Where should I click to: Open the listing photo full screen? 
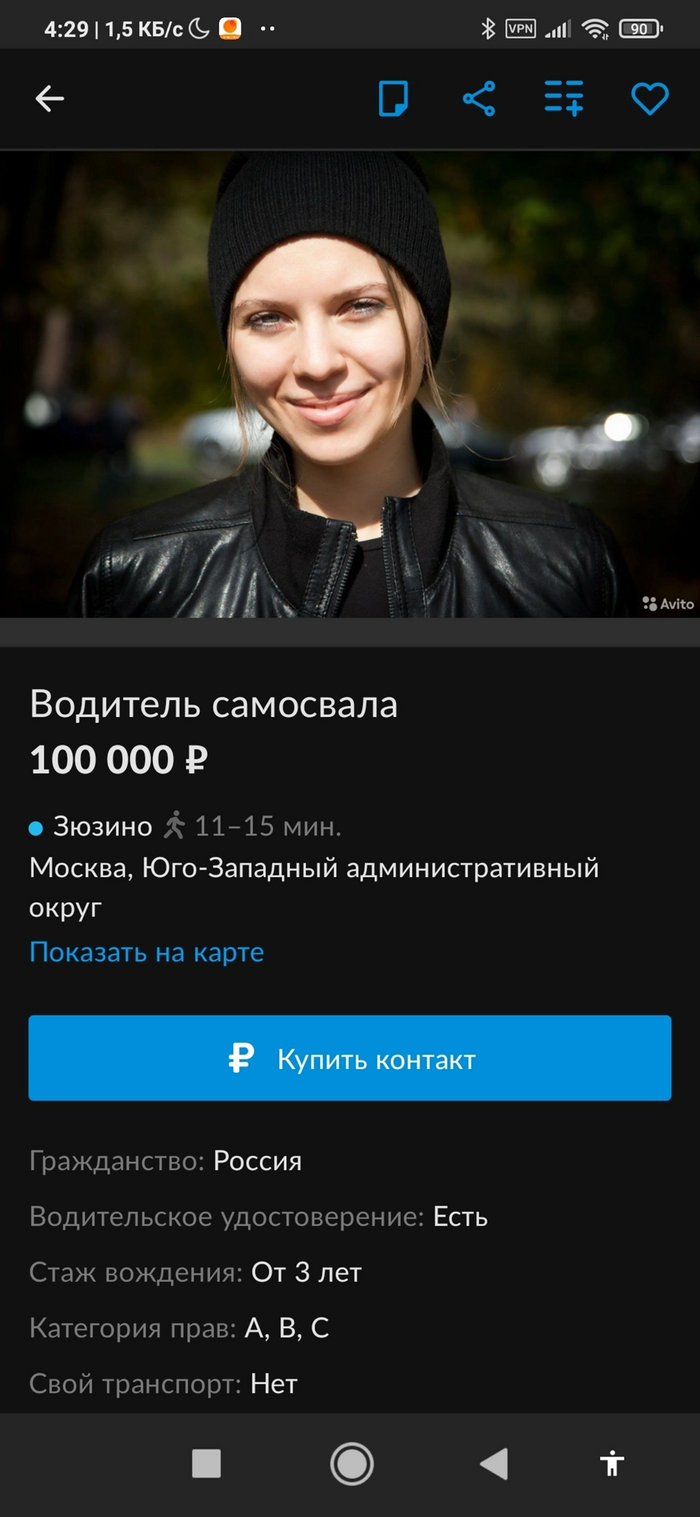(350, 385)
